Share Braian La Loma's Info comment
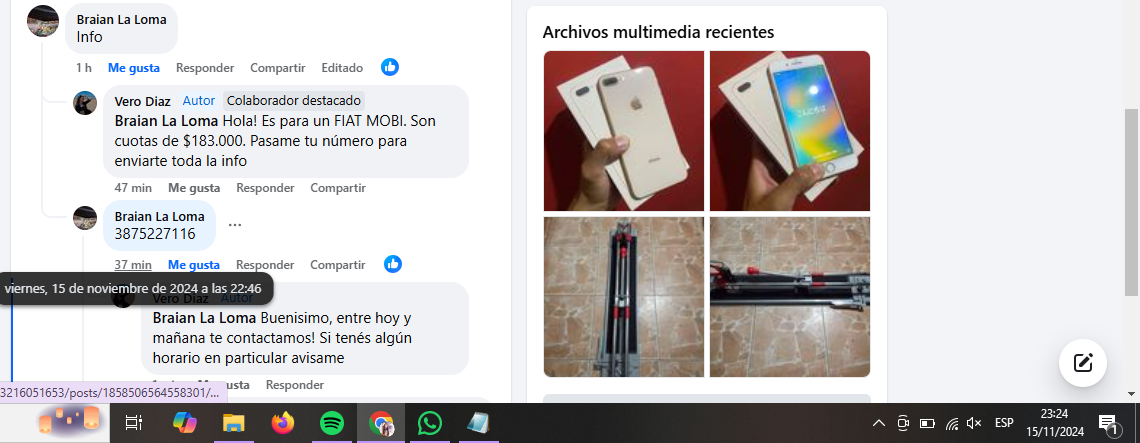 (x=277, y=68)
